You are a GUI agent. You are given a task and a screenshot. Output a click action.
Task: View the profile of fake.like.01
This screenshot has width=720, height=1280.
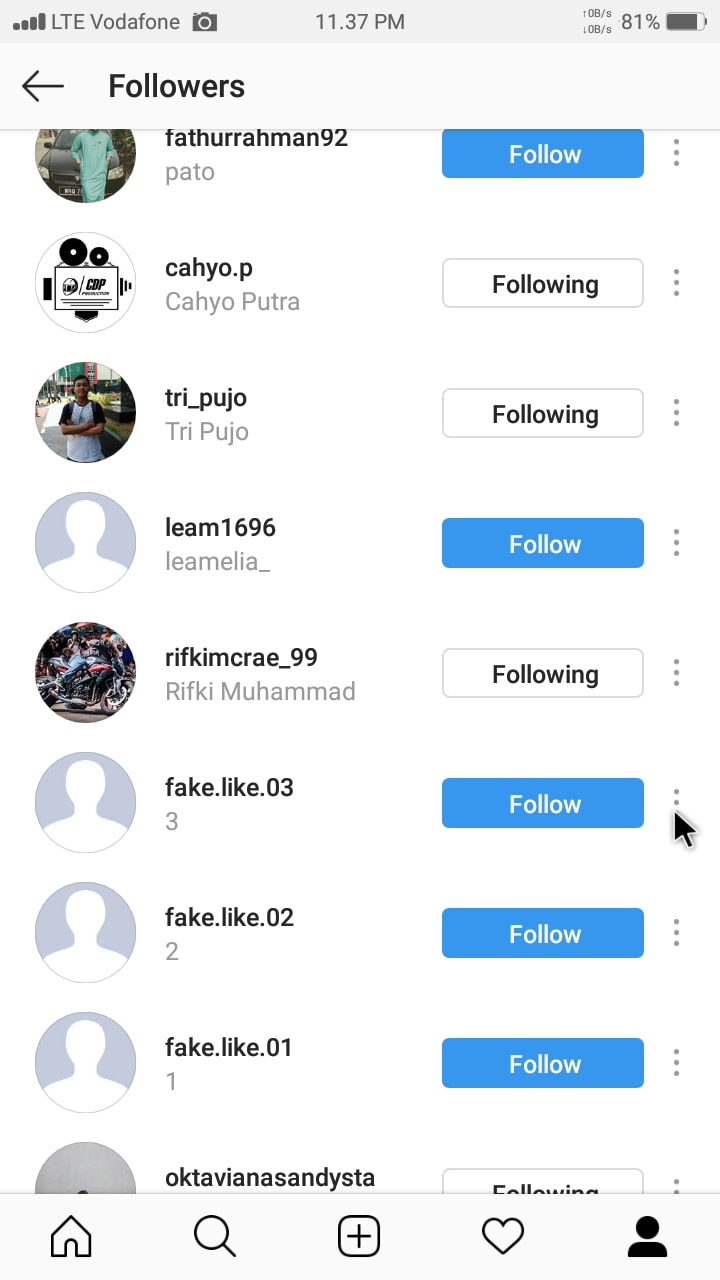click(x=228, y=1048)
